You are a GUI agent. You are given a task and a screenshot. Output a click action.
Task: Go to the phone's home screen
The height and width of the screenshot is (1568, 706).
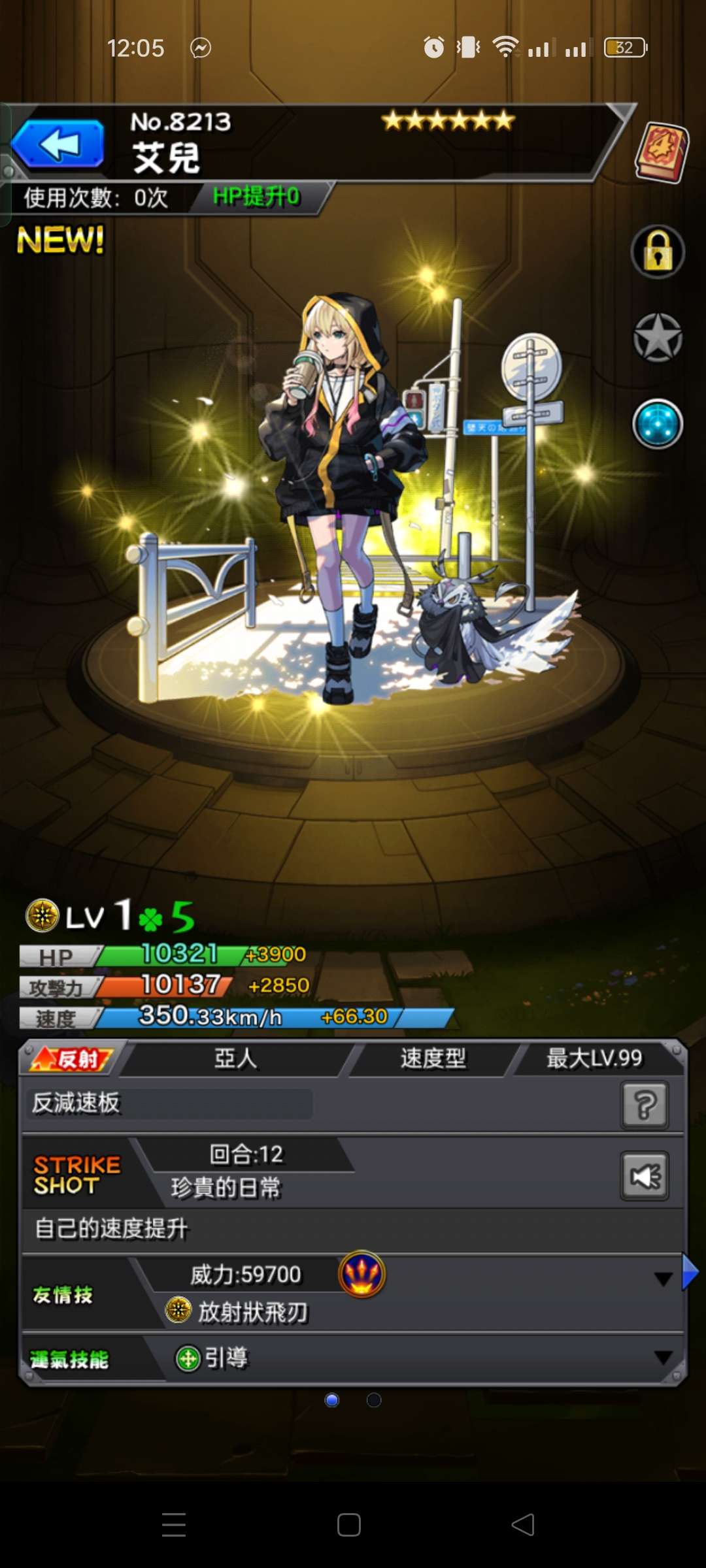(x=349, y=1525)
